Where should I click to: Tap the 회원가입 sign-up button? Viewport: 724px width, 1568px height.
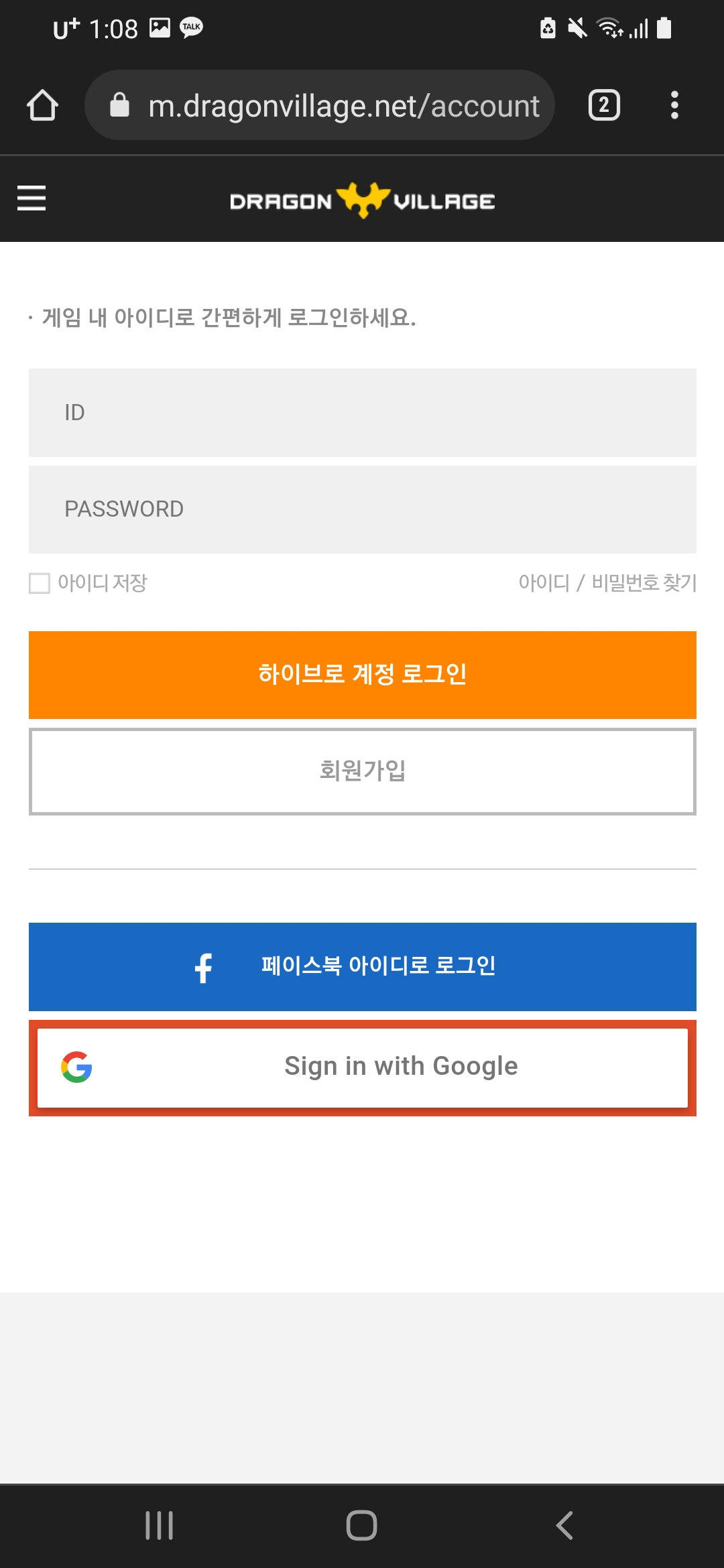click(x=362, y=771)
